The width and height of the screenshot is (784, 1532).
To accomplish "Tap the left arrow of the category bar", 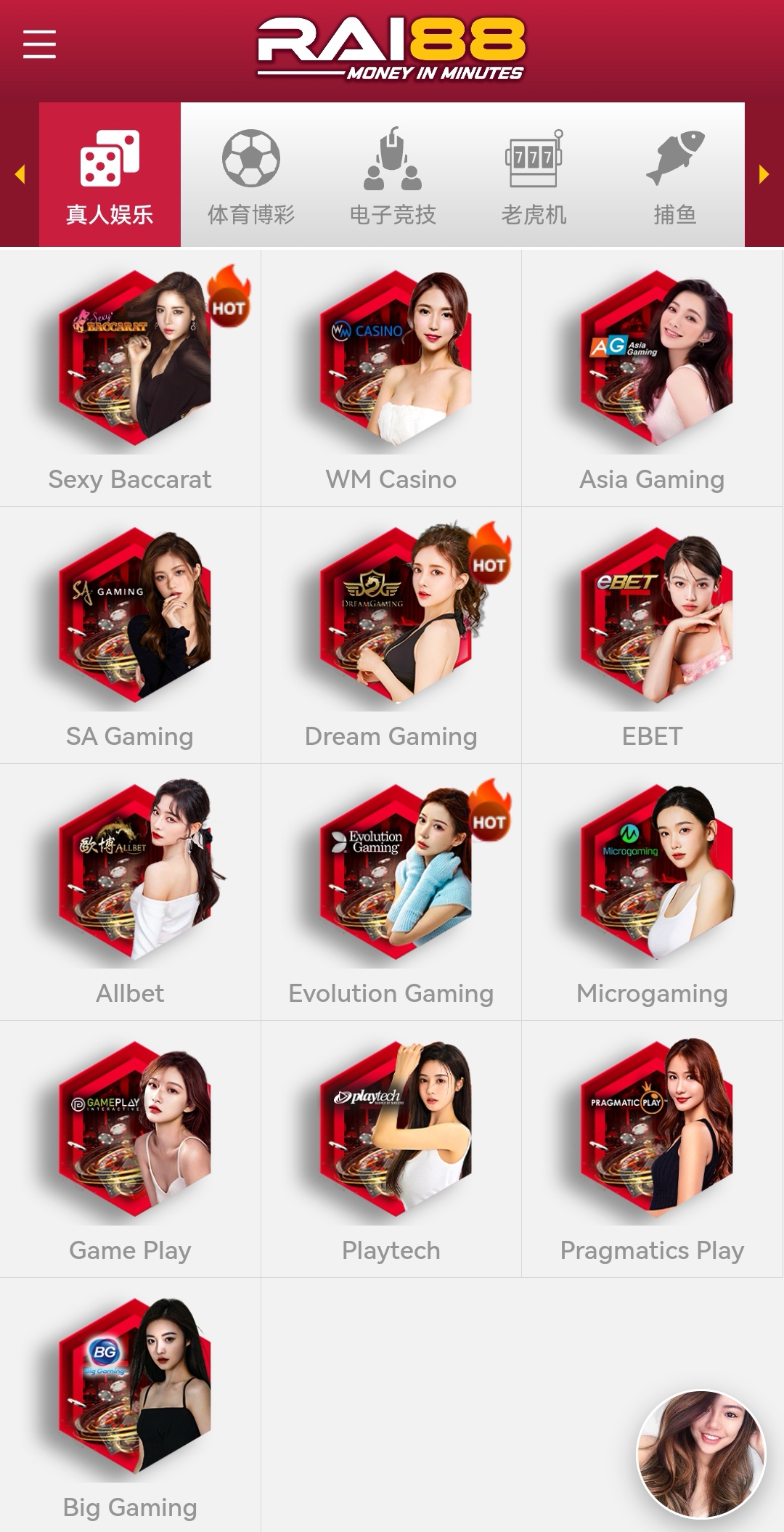I will pos(20,174).
